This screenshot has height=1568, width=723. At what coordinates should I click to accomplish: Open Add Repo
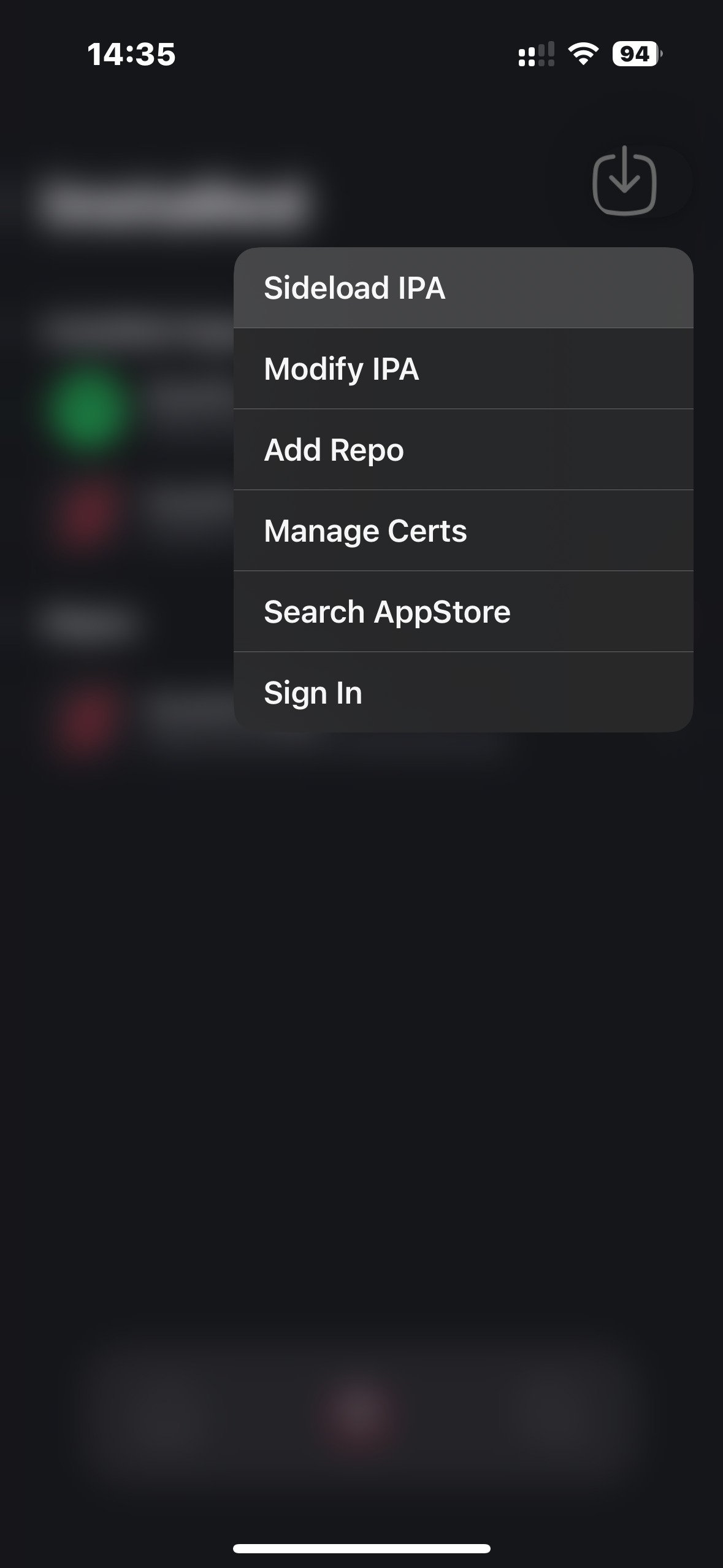pos(463,450)
